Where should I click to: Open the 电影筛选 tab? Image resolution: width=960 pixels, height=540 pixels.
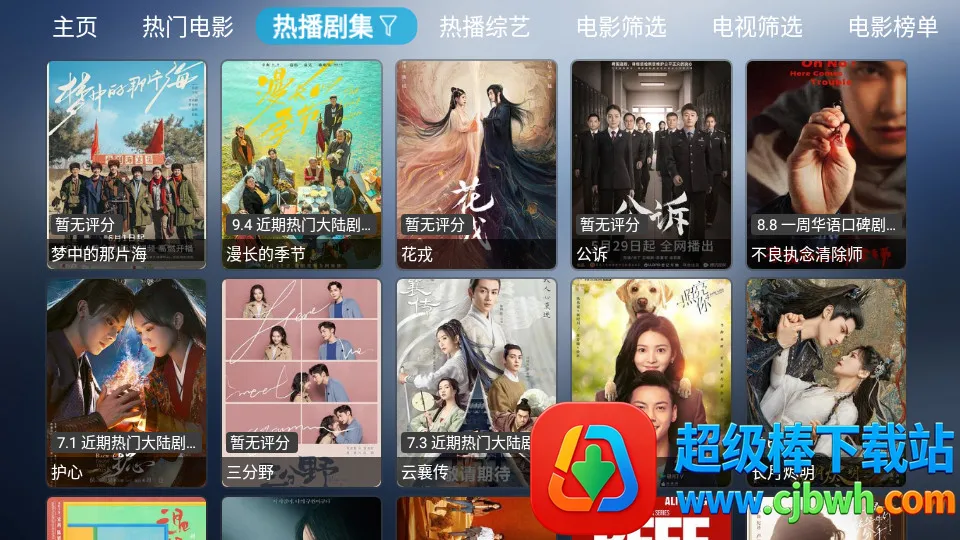[x=621, y=27]
